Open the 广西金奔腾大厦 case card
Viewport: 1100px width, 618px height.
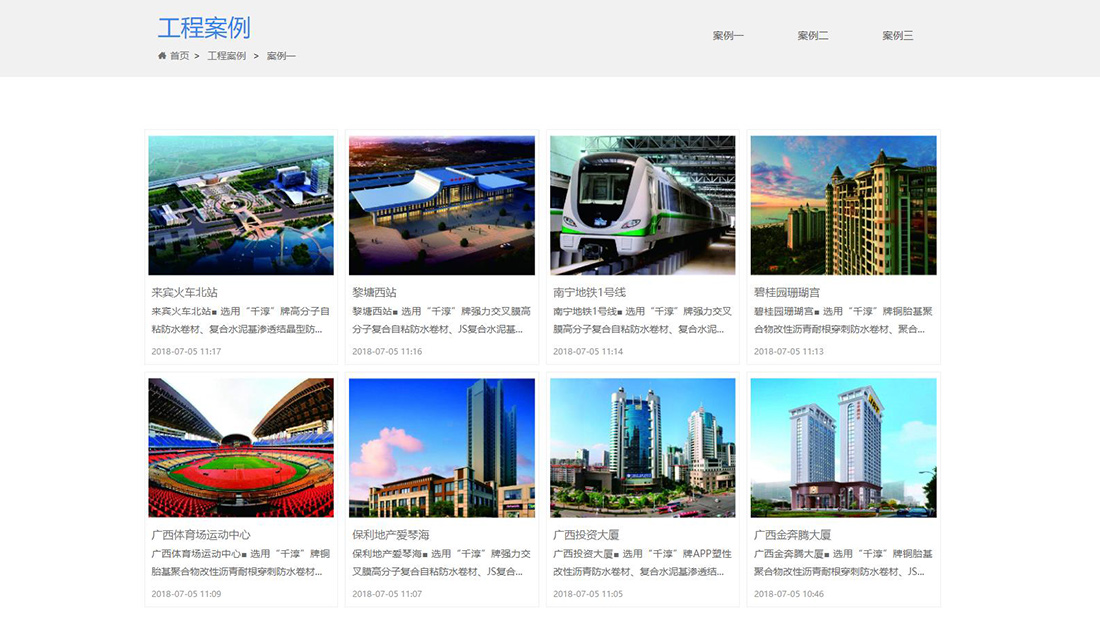click(844, 448)
